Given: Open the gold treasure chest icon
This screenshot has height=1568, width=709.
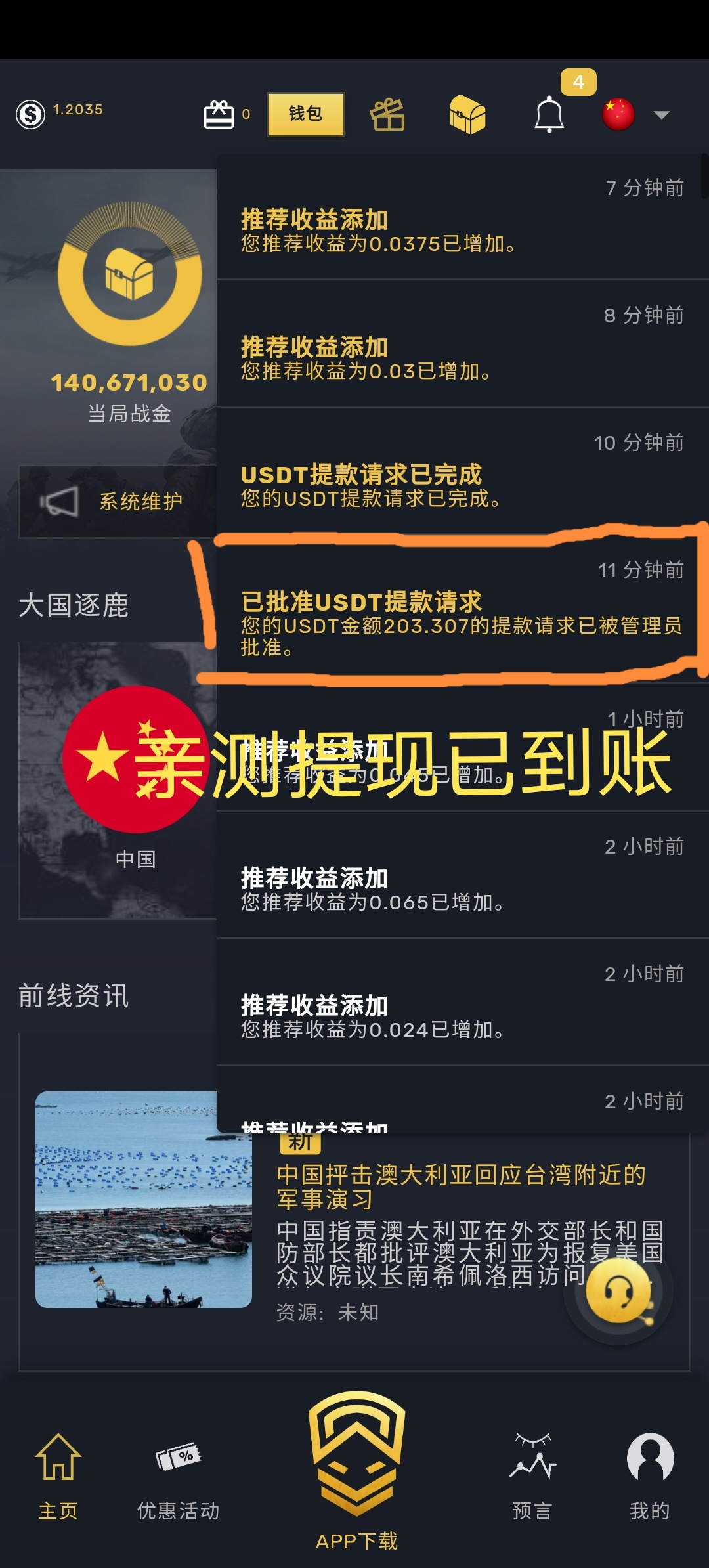Looking at the screenshot, I should 467,115.
